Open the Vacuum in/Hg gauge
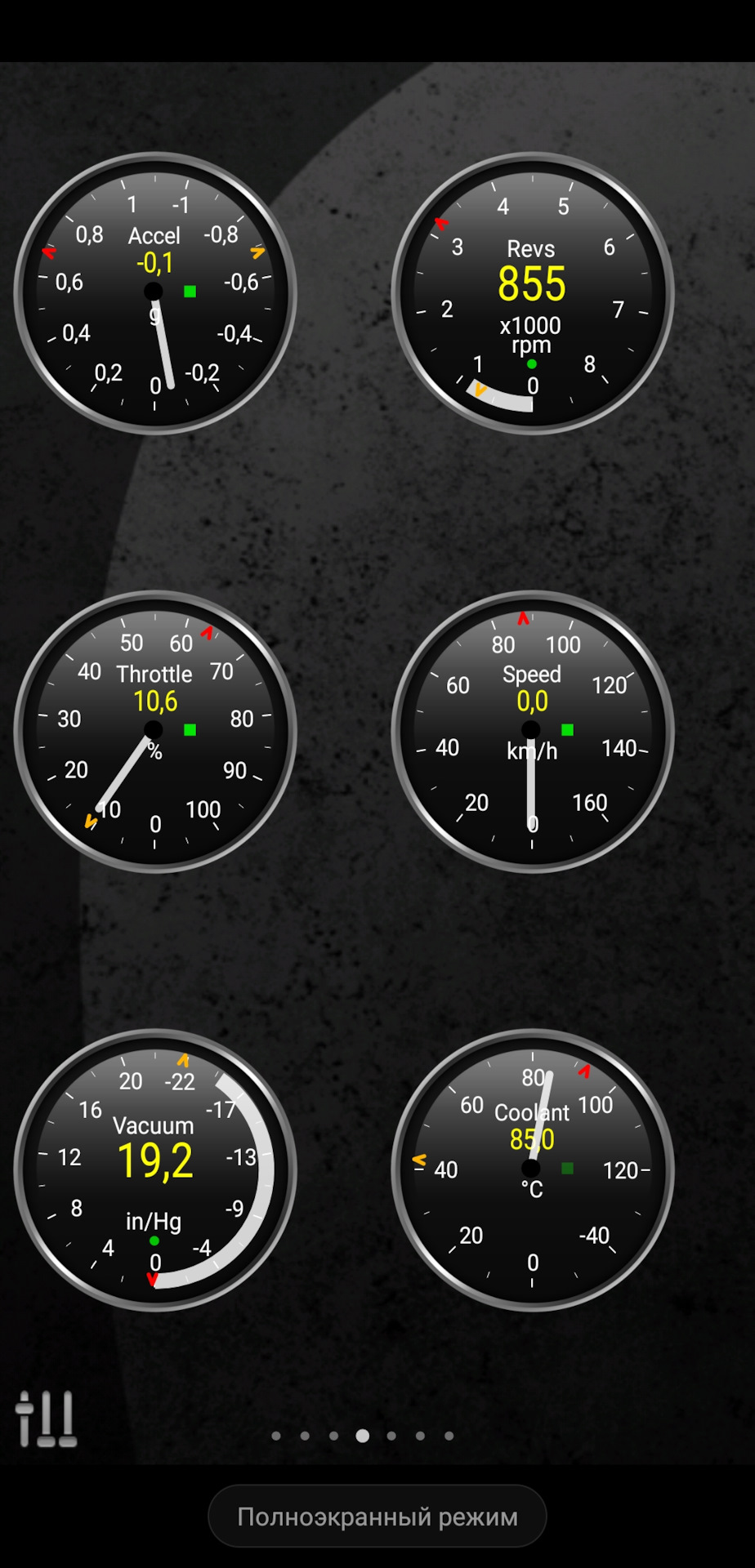Screen dimensions: 755x1568 click(x=155, y=1169)
